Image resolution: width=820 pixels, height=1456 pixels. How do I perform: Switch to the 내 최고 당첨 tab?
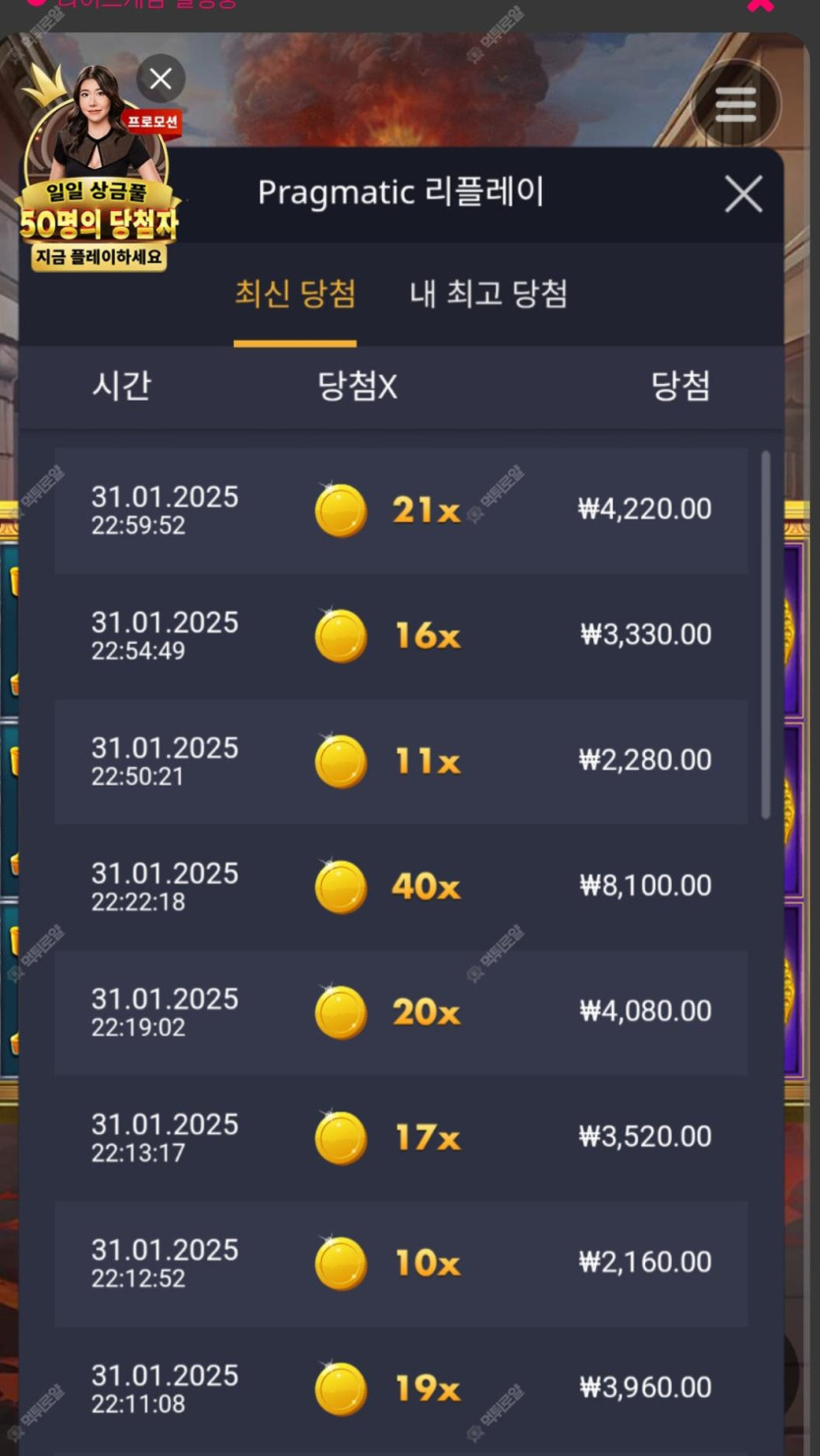tap(488, 294)
